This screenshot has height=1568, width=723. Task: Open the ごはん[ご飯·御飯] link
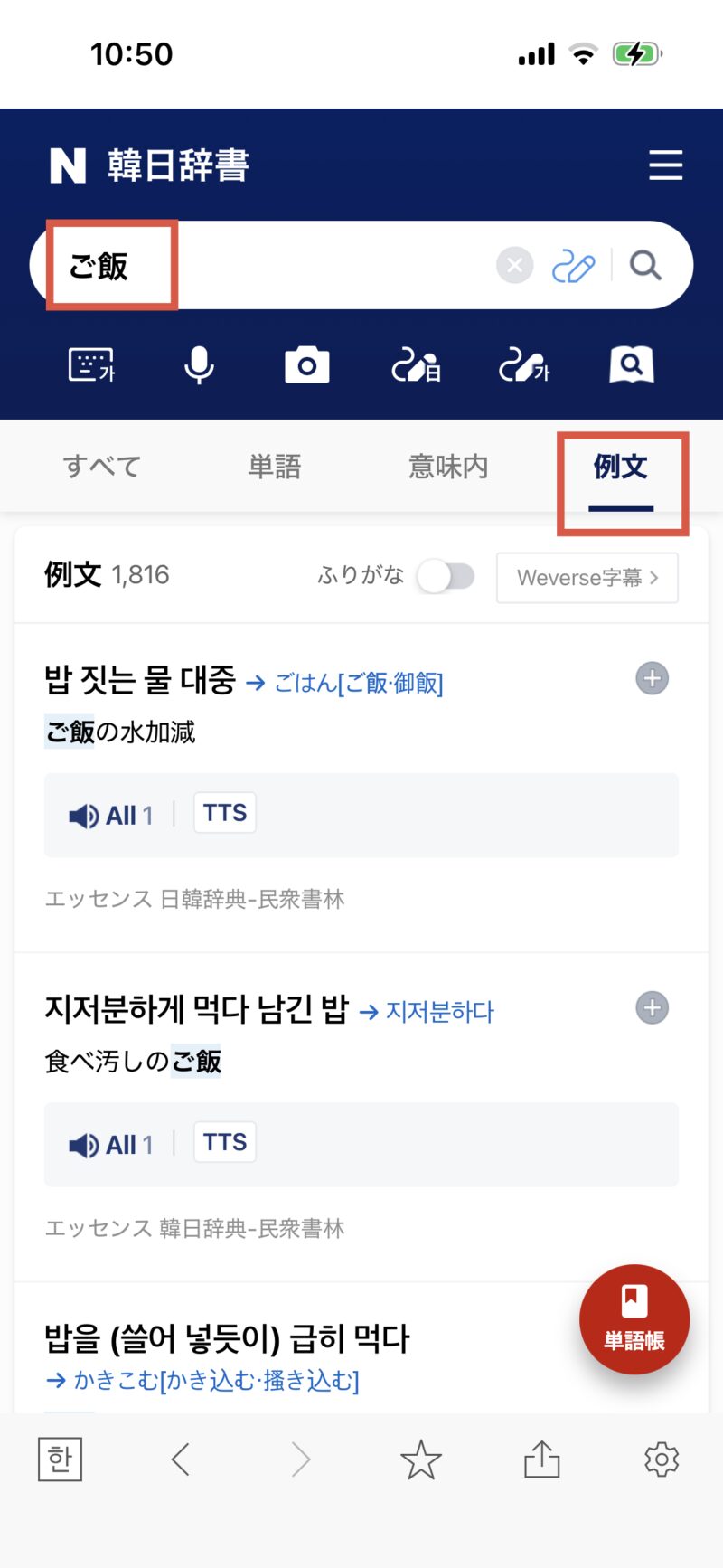pyautogui.click(x=358, y=684)
